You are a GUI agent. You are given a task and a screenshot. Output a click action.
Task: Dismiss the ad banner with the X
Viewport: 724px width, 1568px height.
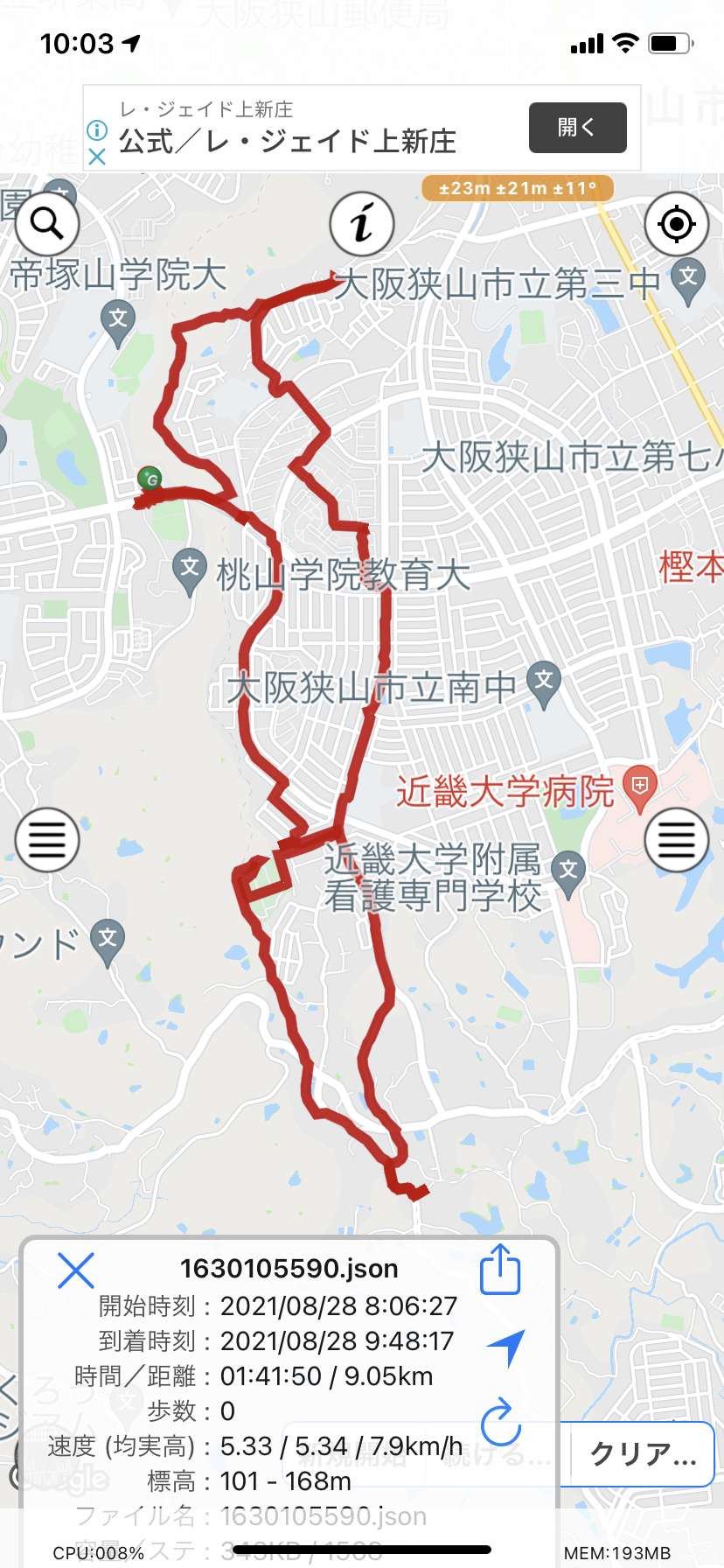tap(97, 156)
